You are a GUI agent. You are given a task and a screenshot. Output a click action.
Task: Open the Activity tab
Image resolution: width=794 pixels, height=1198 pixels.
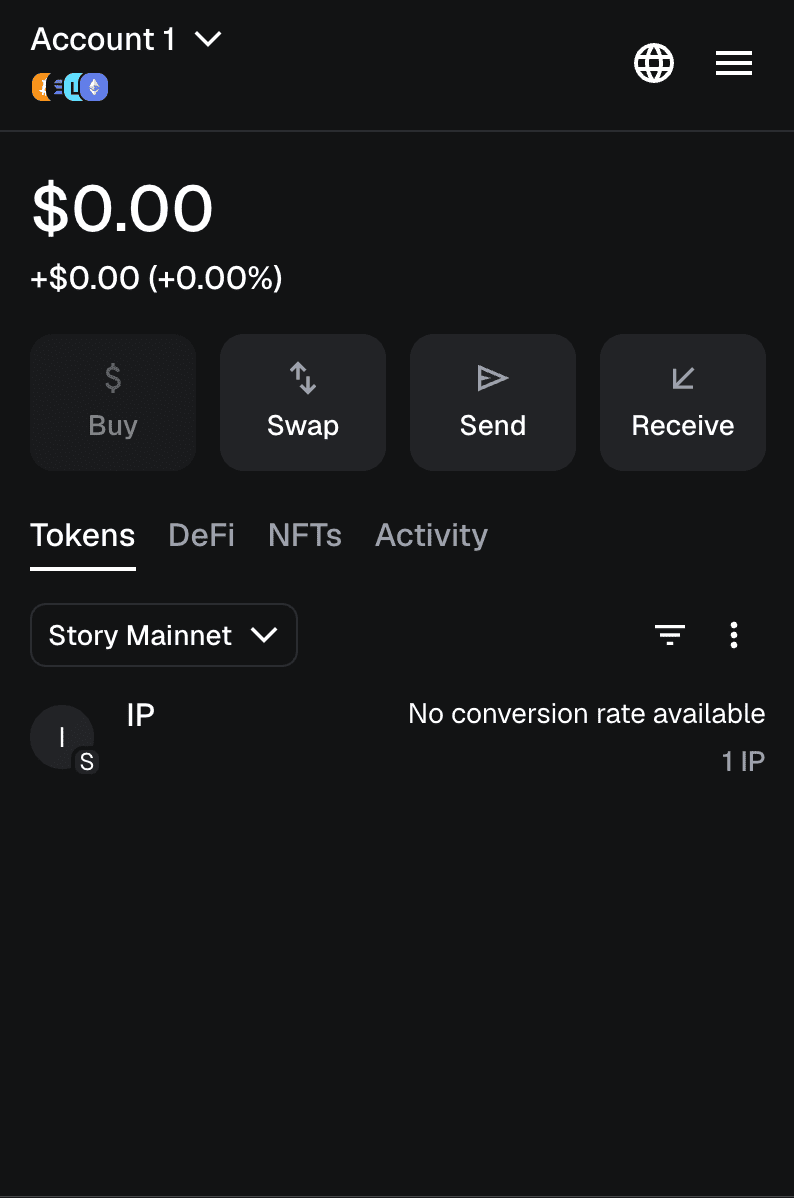click(x=431, y=535)
